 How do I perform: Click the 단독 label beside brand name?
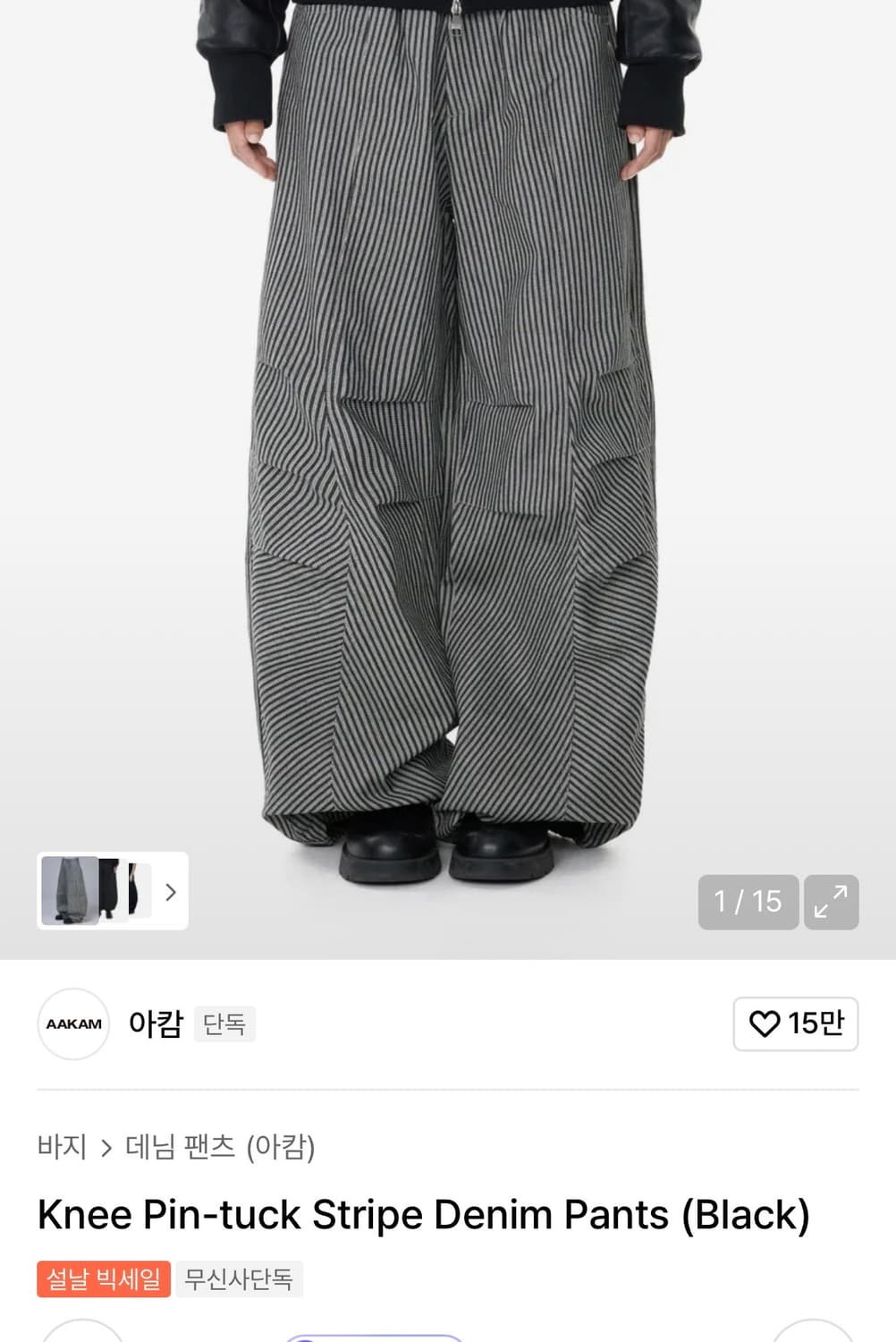coord(224,1023)
